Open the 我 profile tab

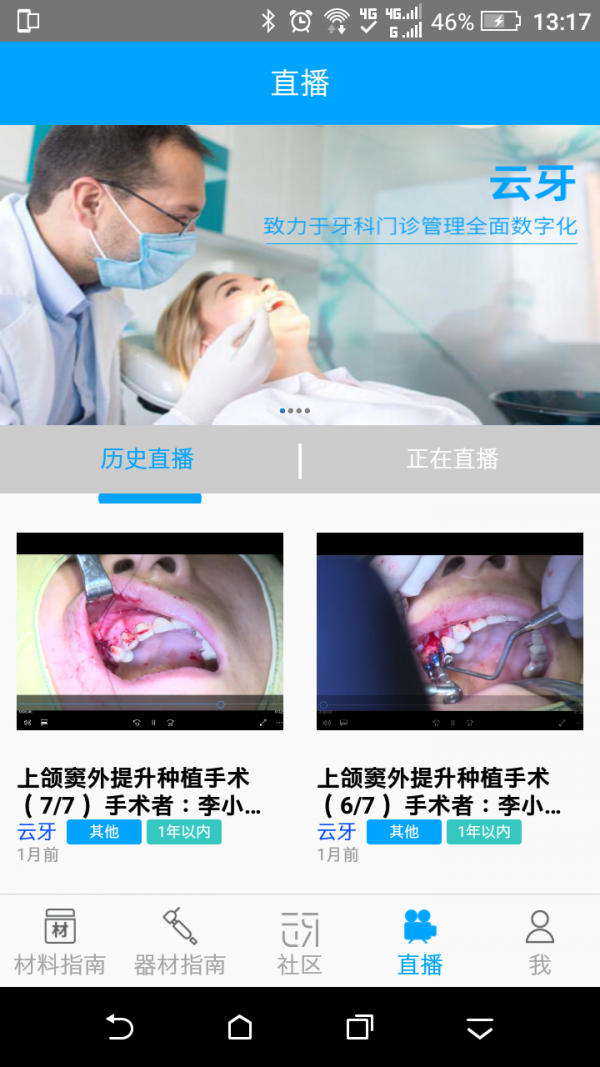[x=540, y=942]
